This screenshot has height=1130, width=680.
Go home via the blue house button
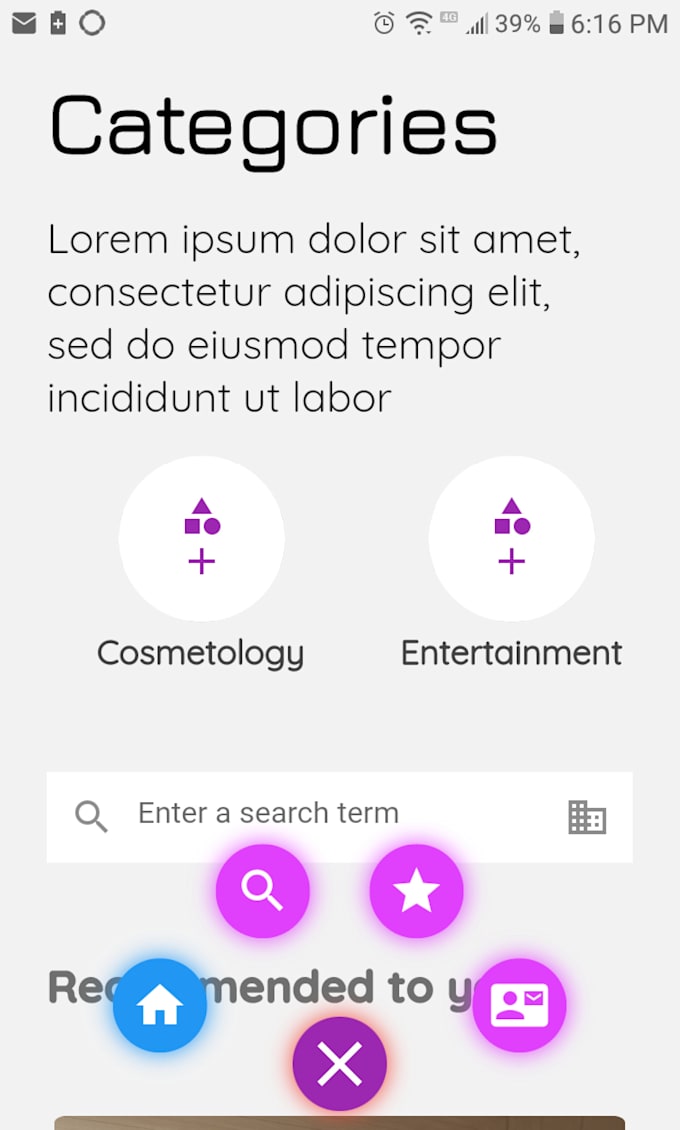[x=160, y=1006]
